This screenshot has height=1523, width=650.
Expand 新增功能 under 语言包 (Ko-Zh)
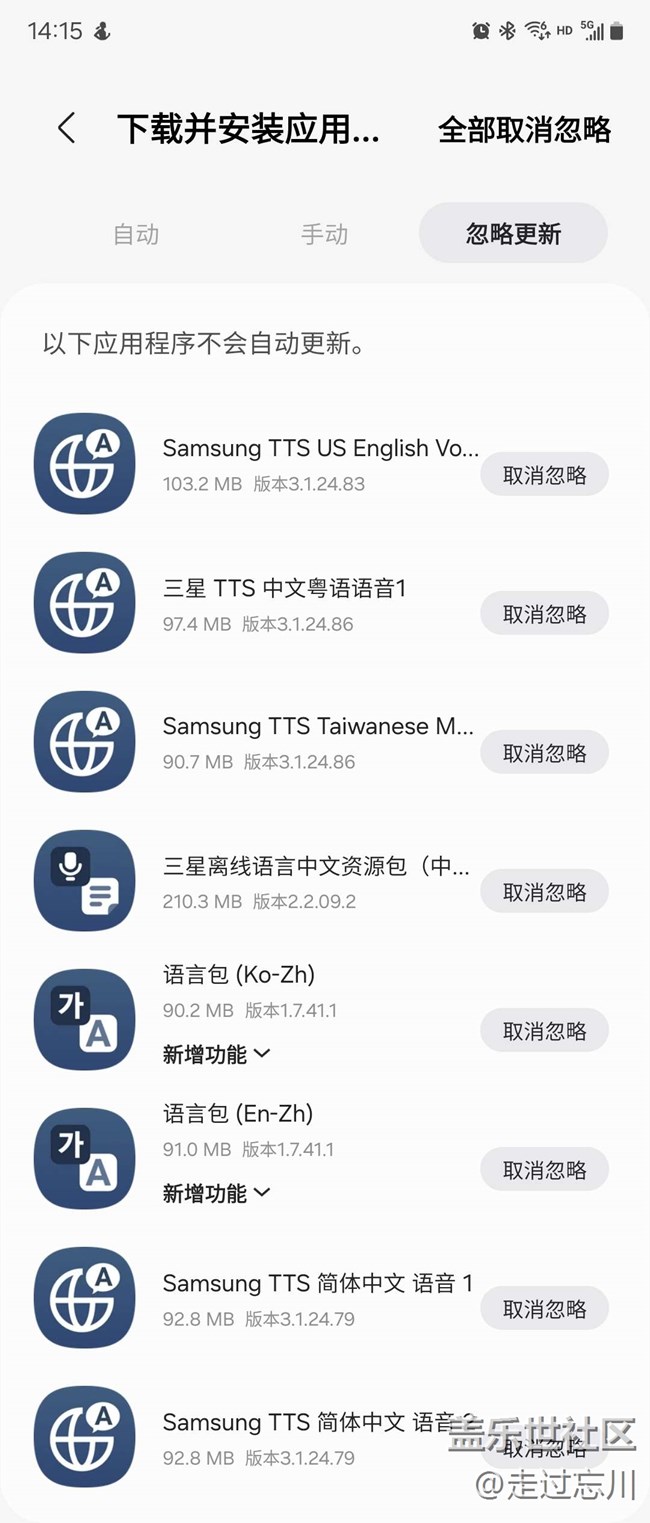pyautogui.click(x=216, y=1054)
